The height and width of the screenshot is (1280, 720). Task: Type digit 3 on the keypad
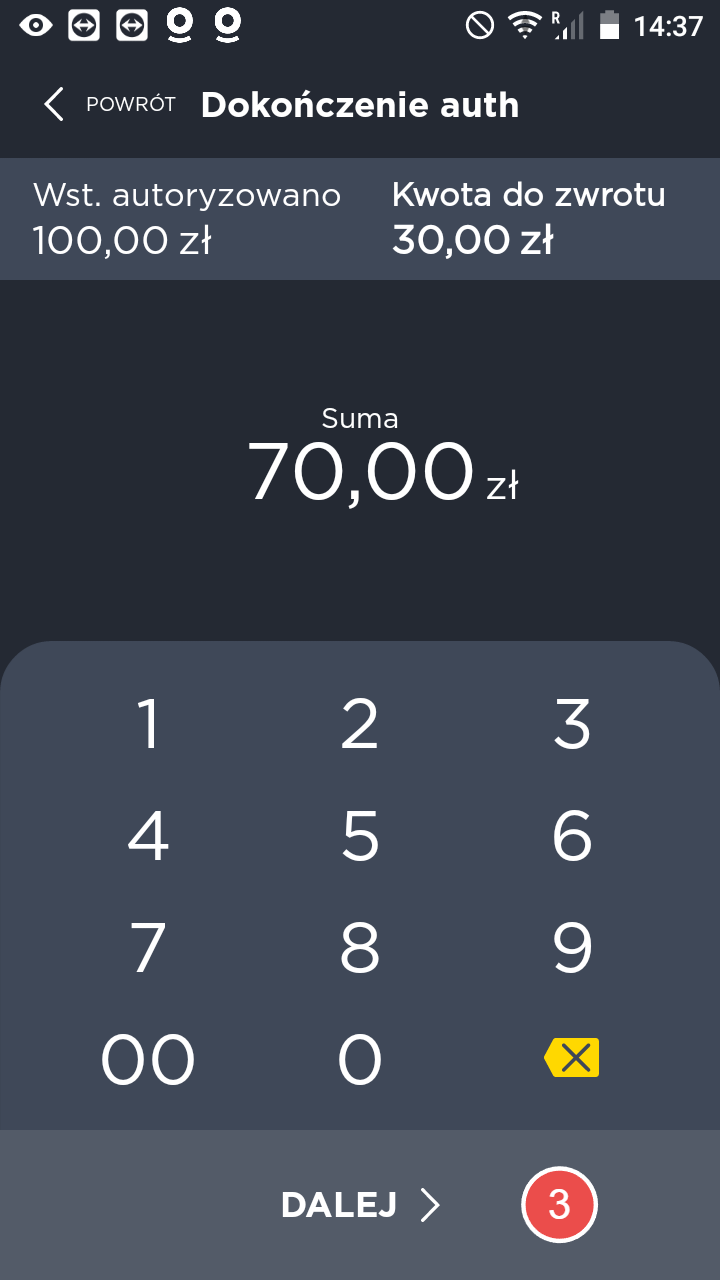[572, 724]
